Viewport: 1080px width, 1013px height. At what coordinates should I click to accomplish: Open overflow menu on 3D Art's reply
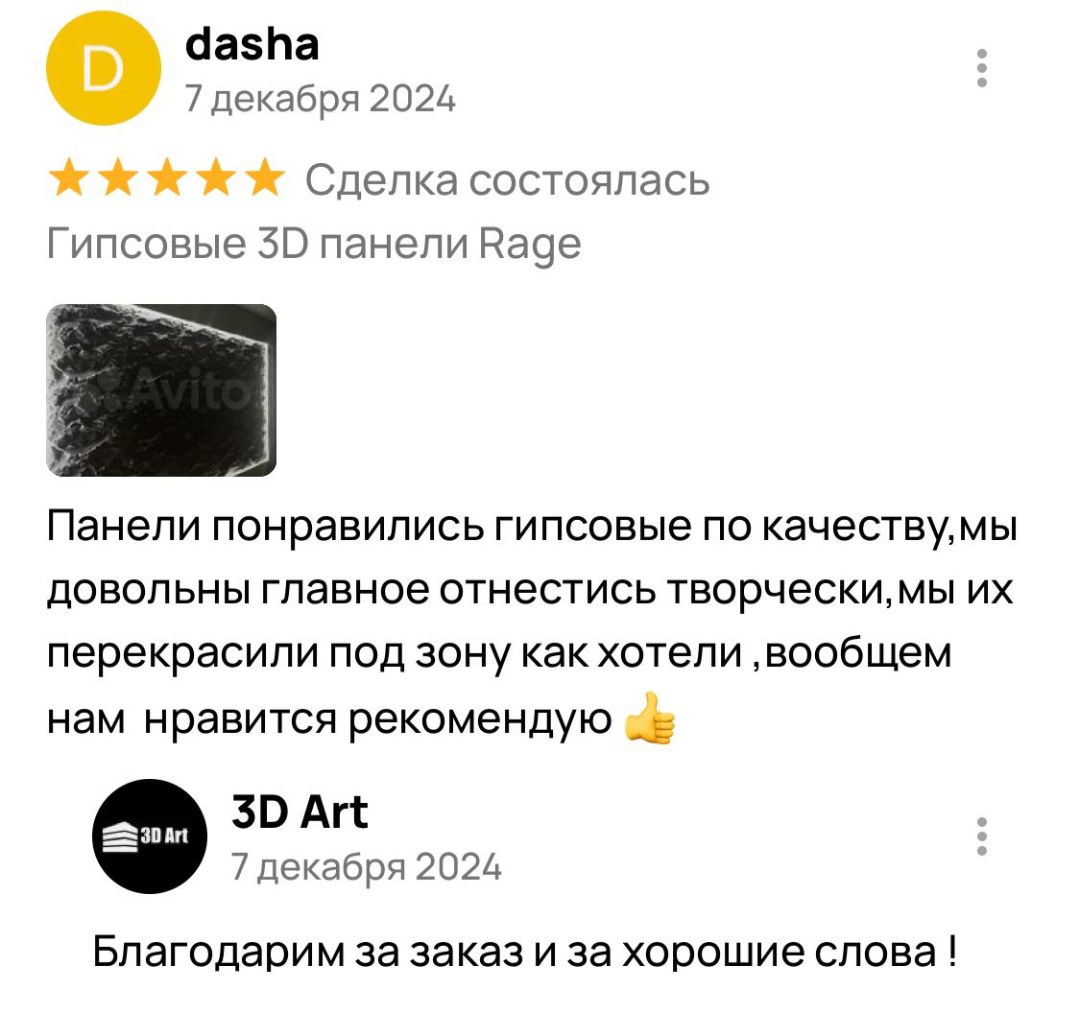pyautogui.click(x=982, y=836)
